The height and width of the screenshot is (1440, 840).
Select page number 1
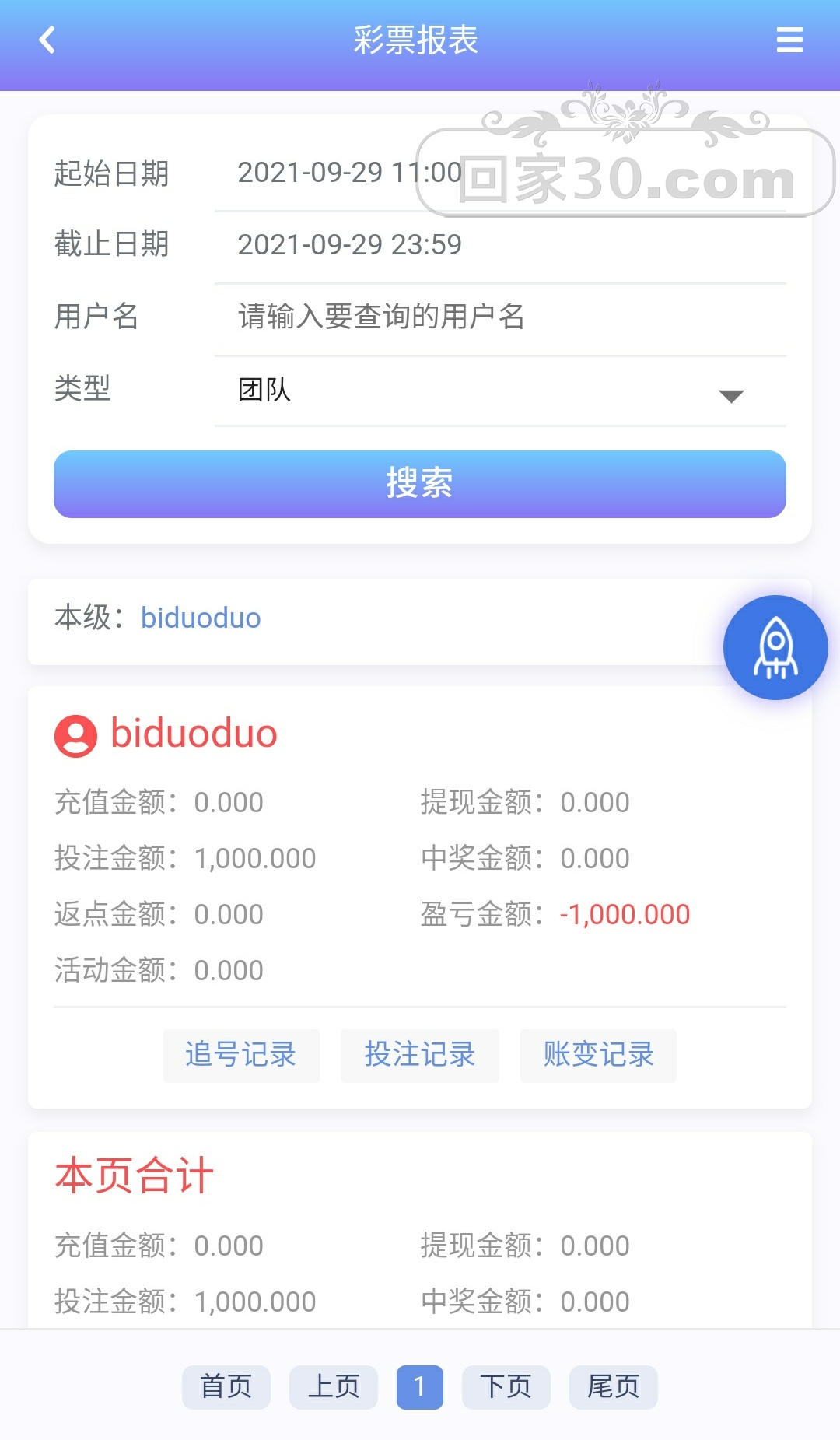tap(420, 1386)
